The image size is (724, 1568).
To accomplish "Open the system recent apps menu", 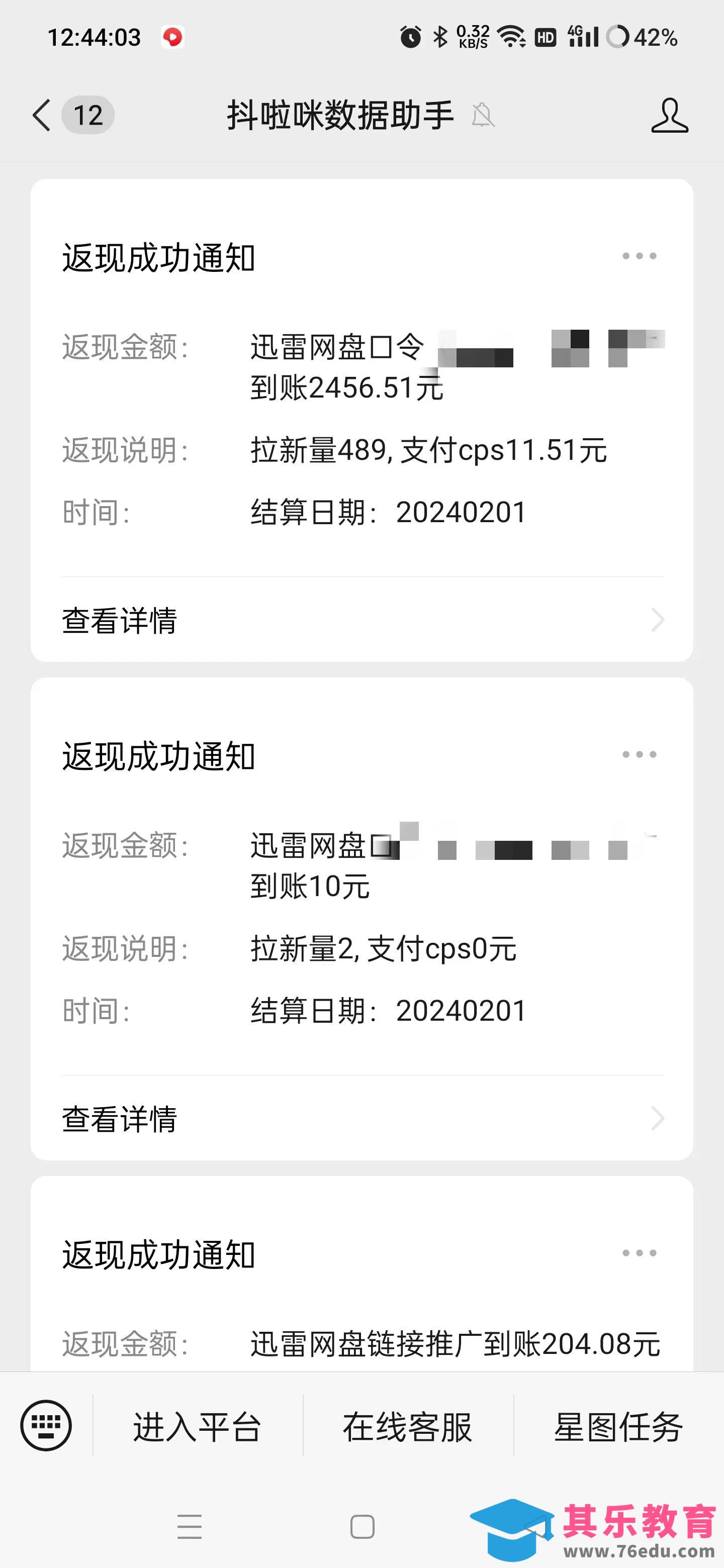I will click(x=190, y=1527).
